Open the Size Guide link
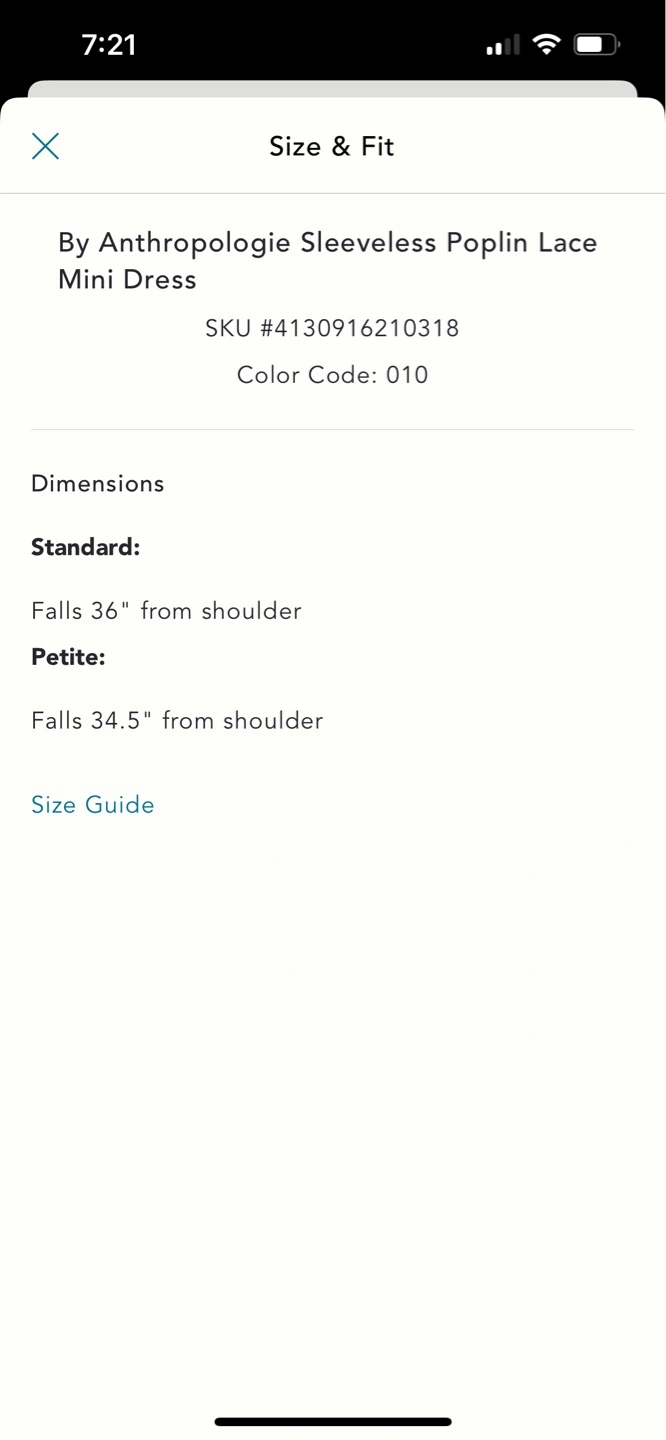The width and height of the screenshot is (666, 1440). point(93,805)
